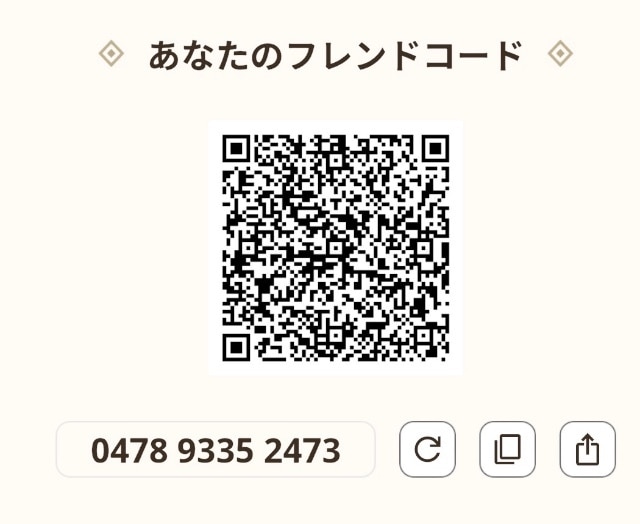
Task: Share the friend code
Action: pyautogui.click(x=587, y=450)
